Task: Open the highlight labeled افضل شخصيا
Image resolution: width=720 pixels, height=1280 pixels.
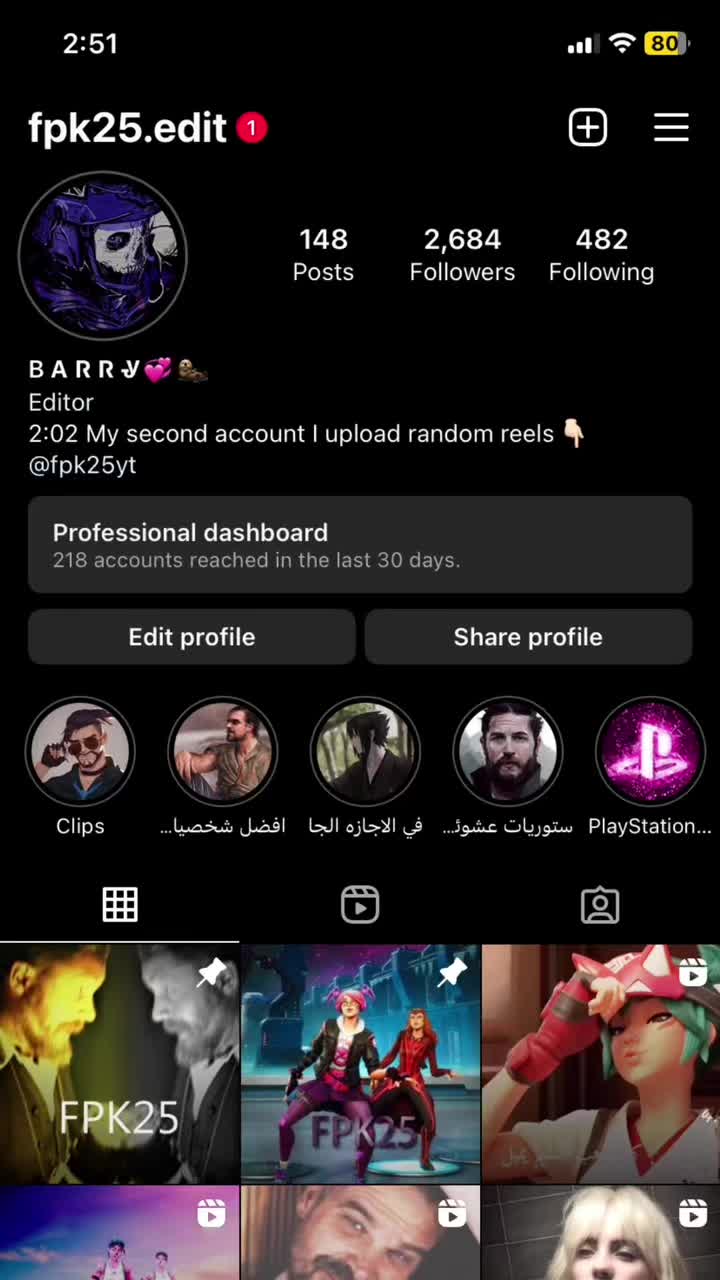Action: point(223,752)
